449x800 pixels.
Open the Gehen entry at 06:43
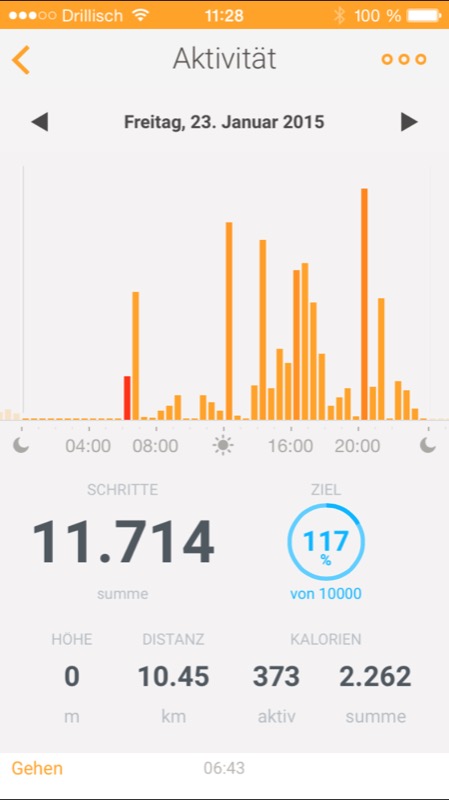[224, 768]
